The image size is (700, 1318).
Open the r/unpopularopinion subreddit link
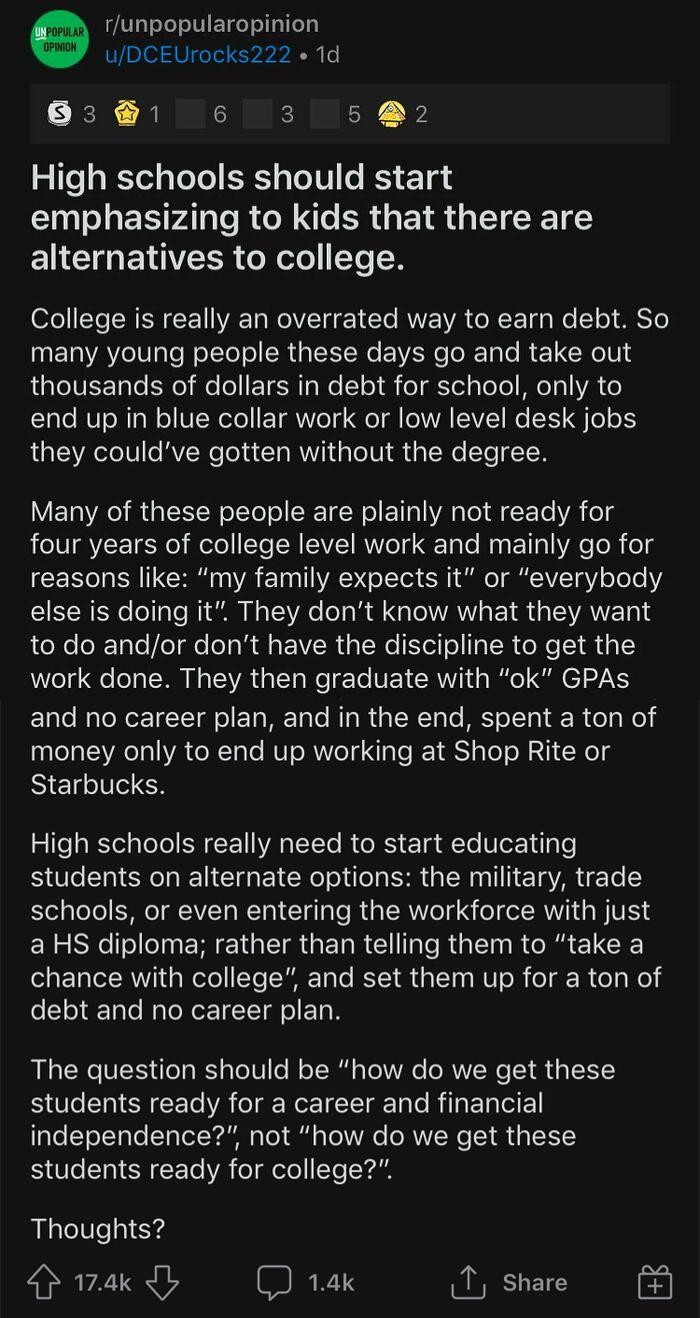(x=211, y=24)
